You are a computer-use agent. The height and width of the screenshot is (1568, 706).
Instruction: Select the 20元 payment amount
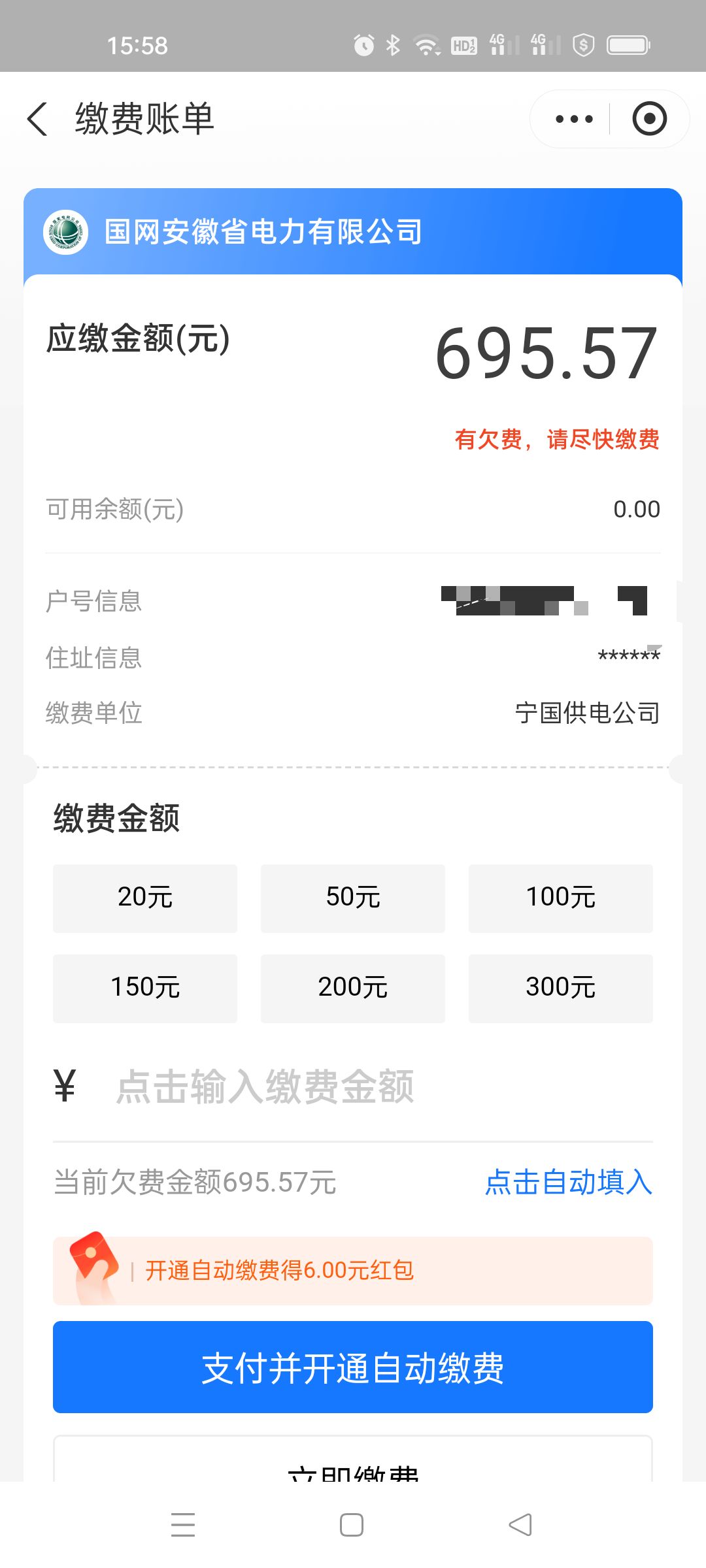(145, 898)
